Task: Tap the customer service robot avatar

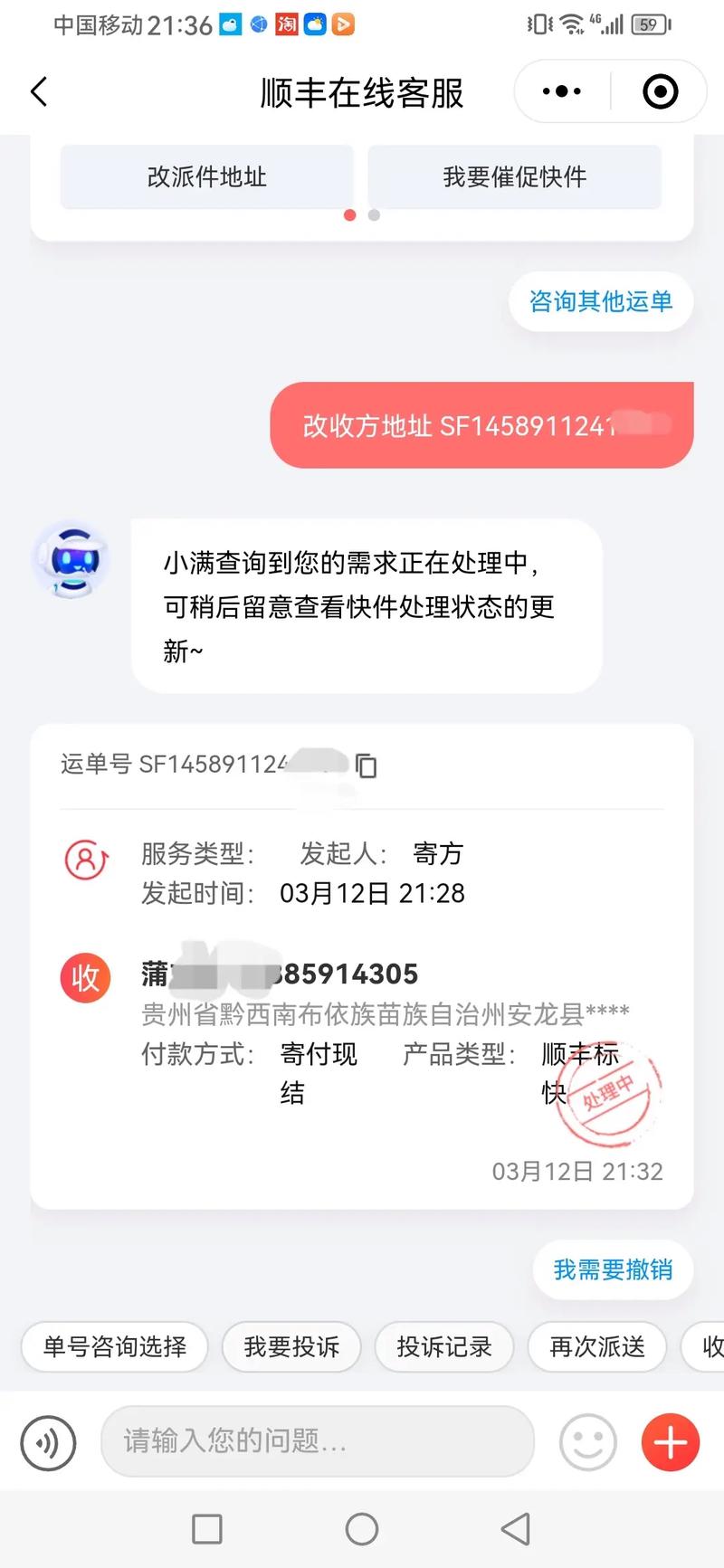Action: coord(70,560)
